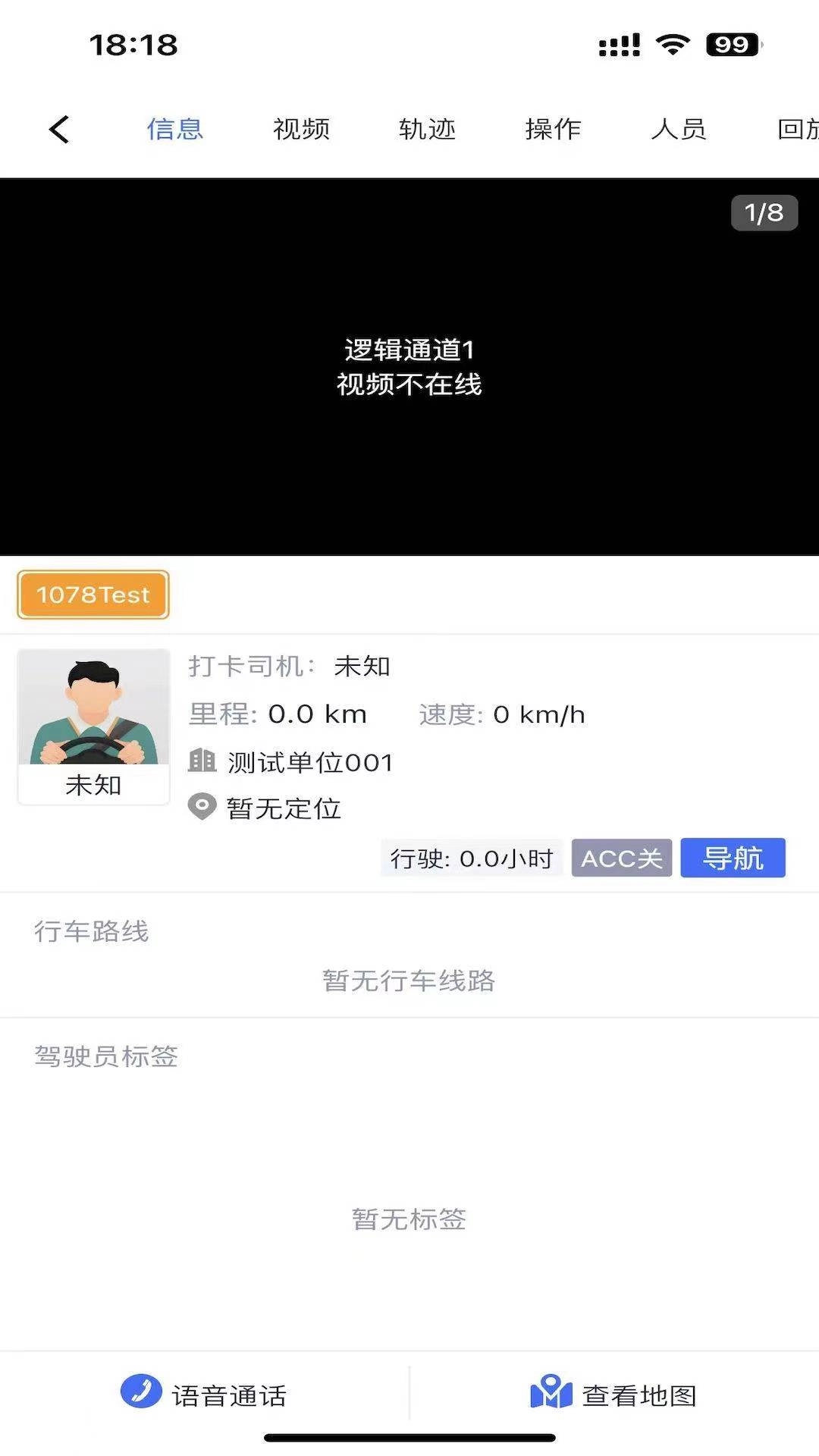Toggle the 行驶: 0.0小时 status chip
Viewport: 819px width, 1456px height.
pyautogui.click(x=472, y=858)
